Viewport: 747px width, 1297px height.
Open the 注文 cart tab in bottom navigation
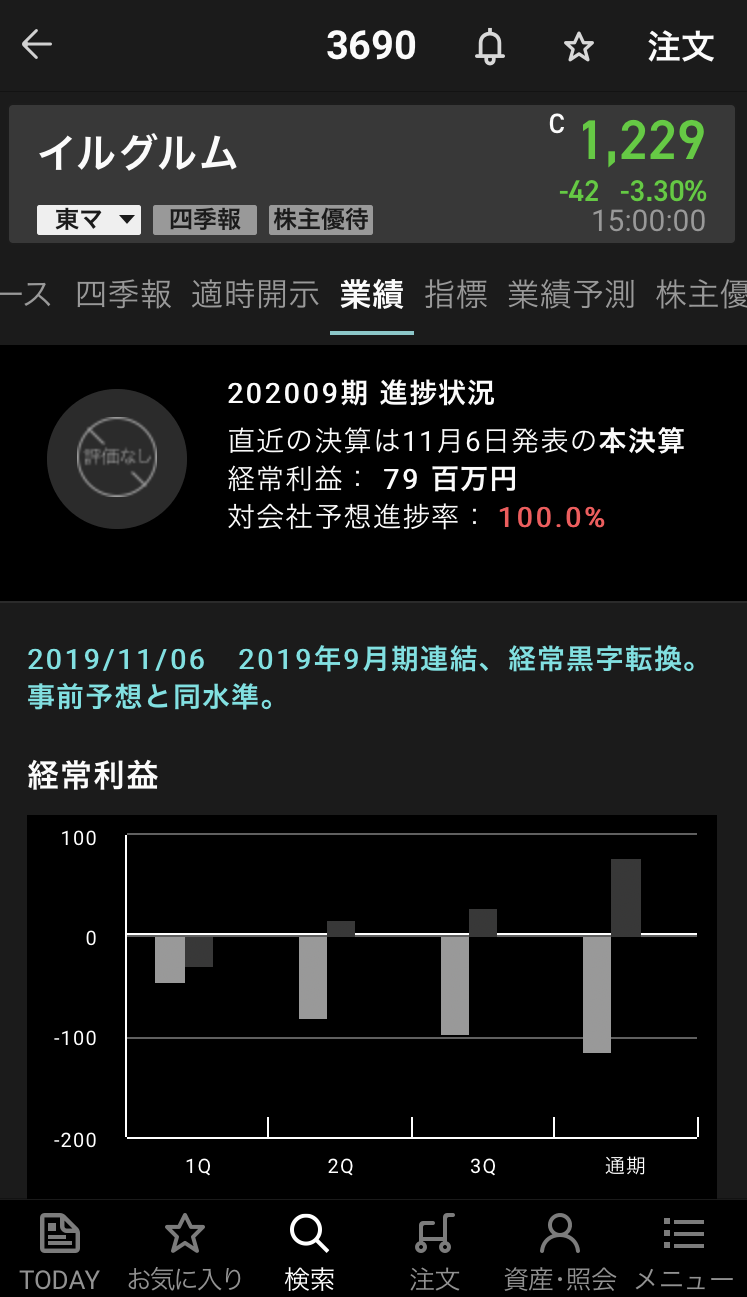click(x=434, y=1250)
